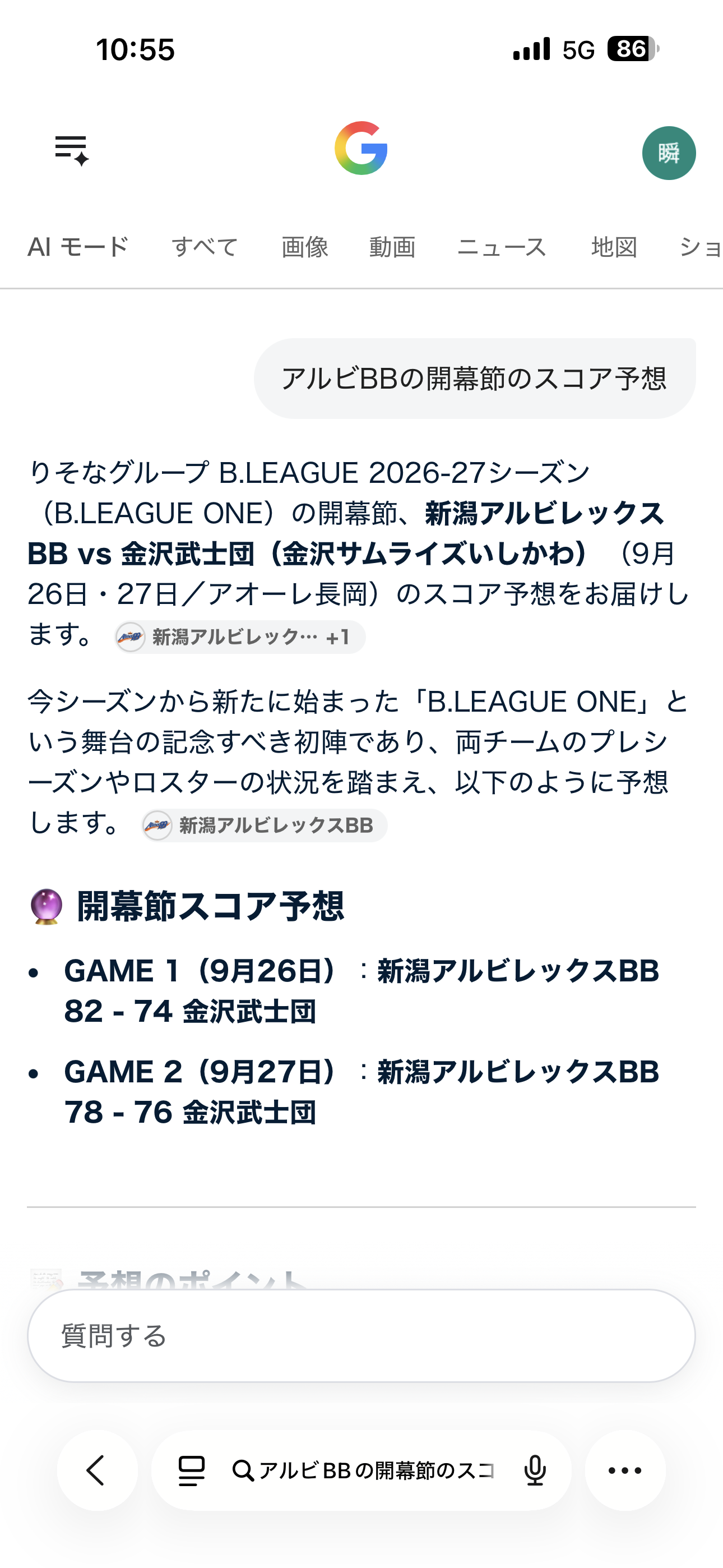This screenshot has width=723, height=1568.
Task: Switch to the すべて tab
Action: 205,247
